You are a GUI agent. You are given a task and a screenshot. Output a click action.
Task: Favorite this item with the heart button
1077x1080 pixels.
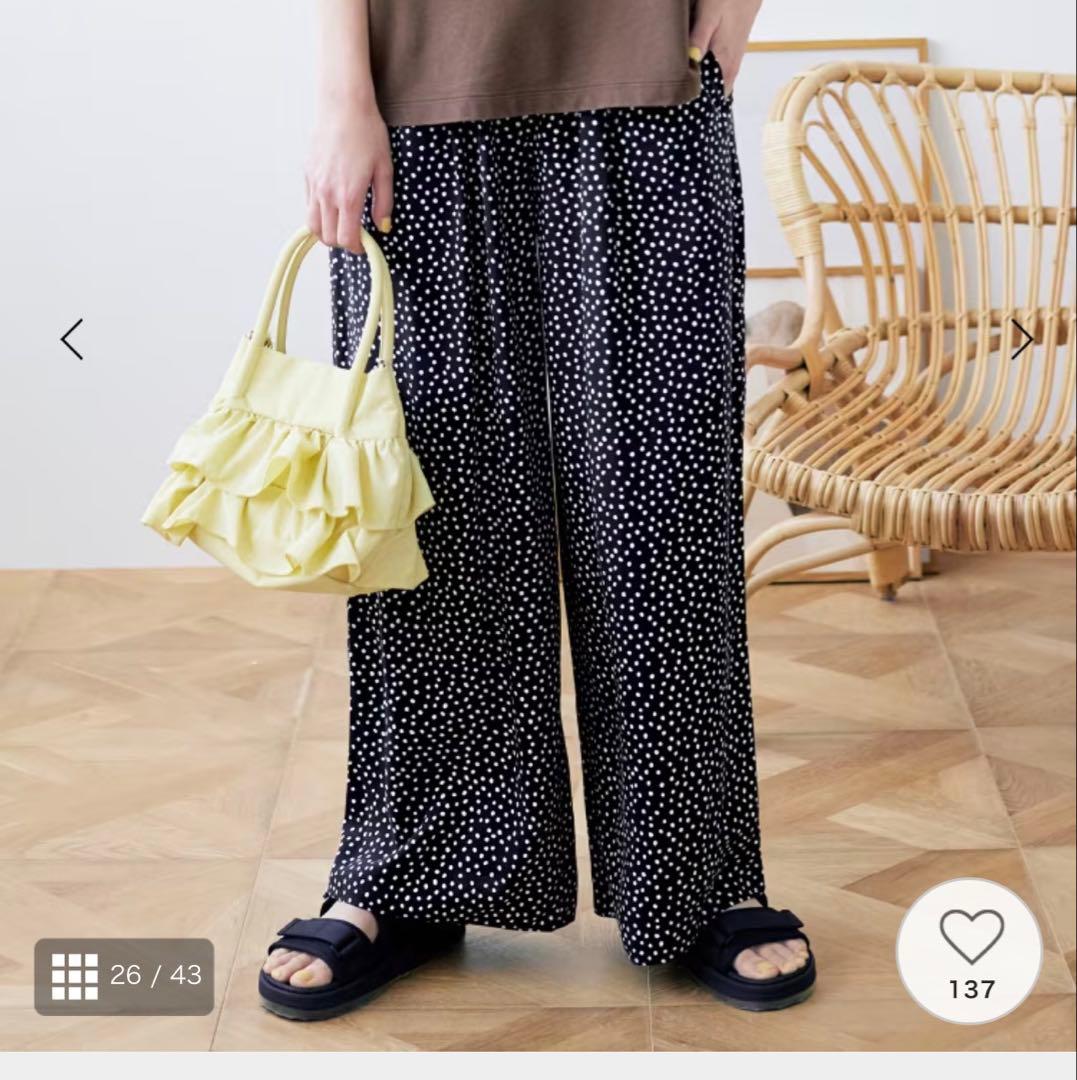(x=970, y=951)
